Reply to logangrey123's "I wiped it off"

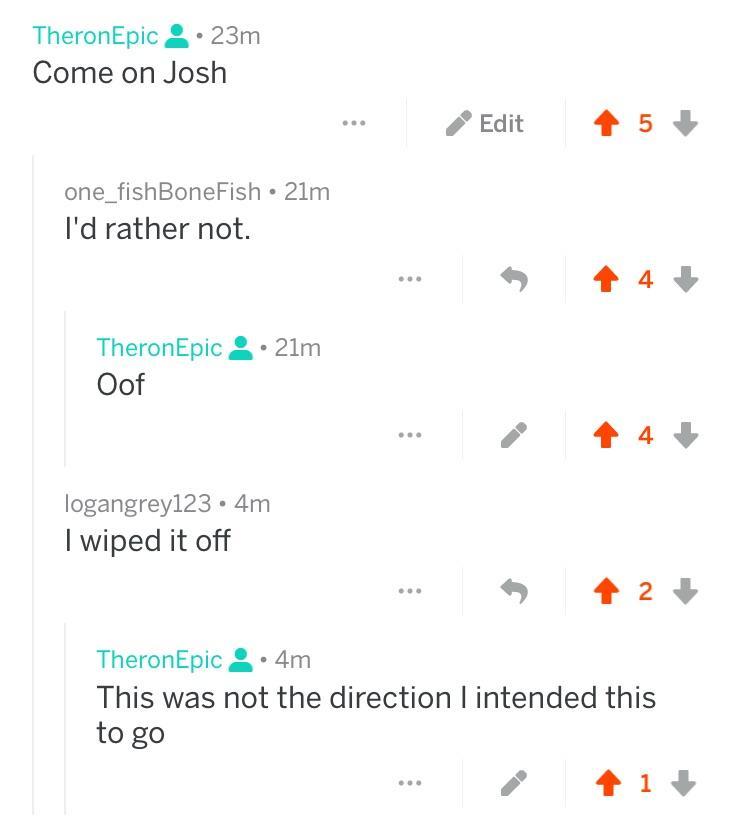(513, 592)
